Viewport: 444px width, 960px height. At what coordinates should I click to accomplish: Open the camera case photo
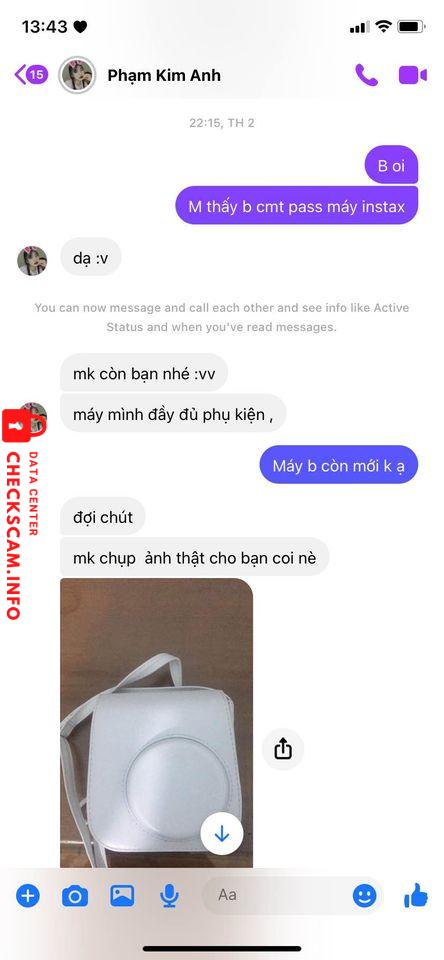tap(156, 722)
